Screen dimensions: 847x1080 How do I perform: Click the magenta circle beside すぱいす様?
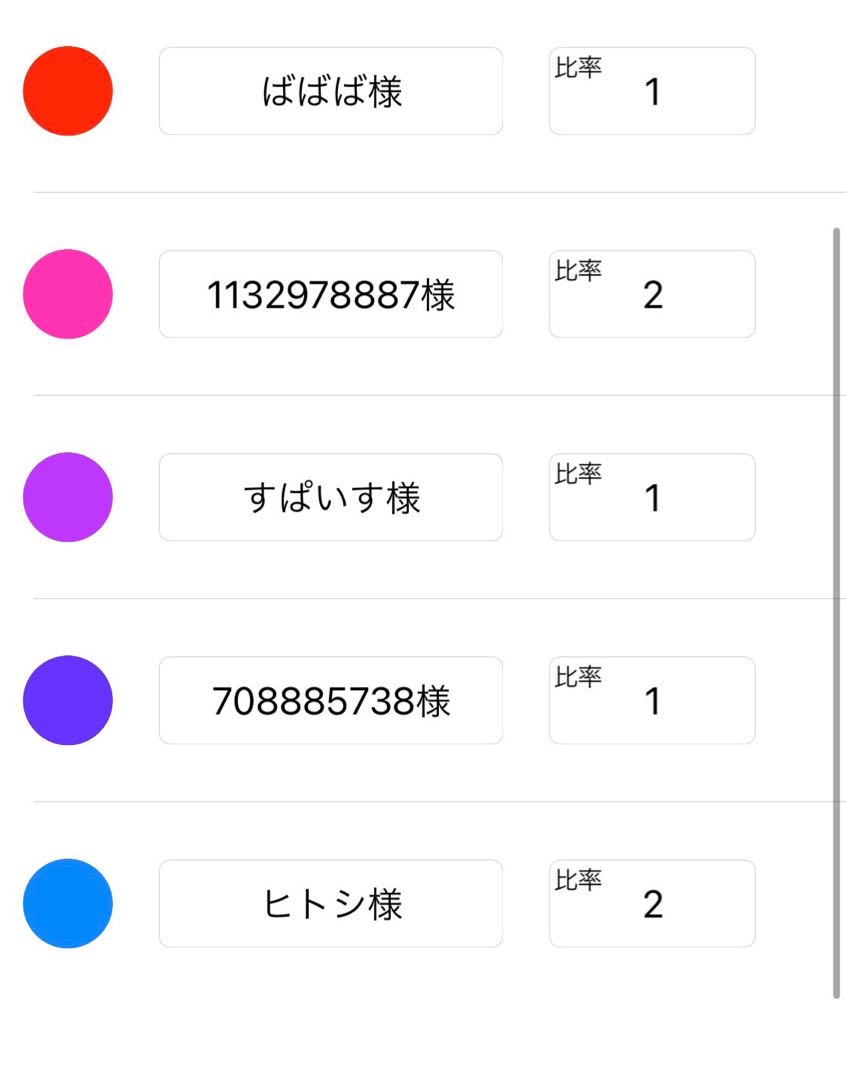click(67, 497)
